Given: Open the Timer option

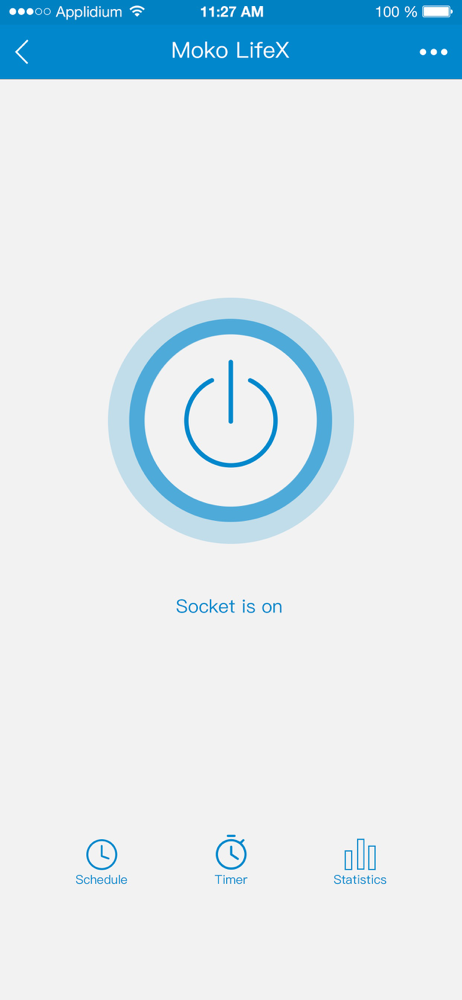Looking at the screenshot, I should click(x=231, y=860).
